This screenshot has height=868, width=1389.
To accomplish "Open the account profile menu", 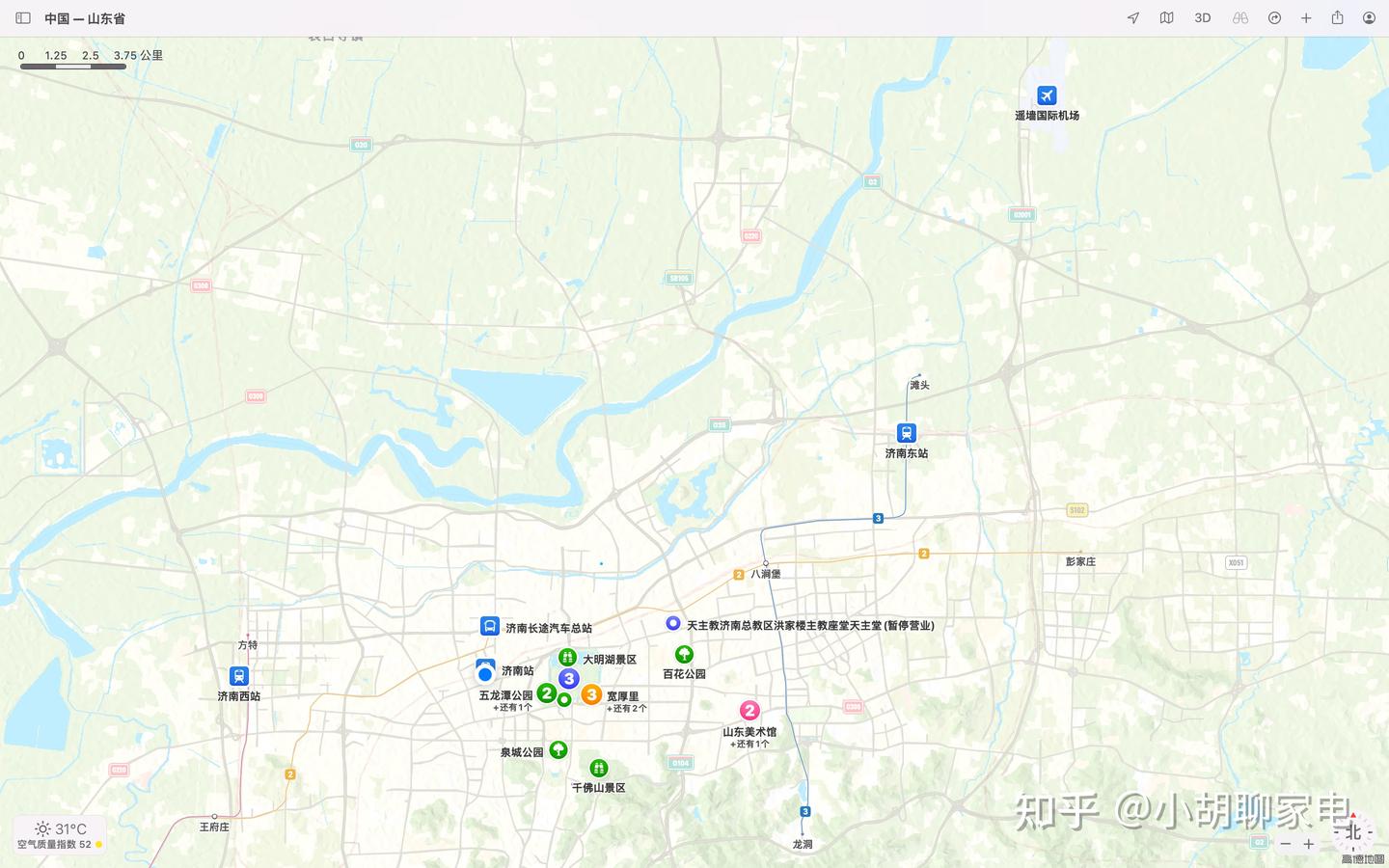I will click(x=1369, y=18).
